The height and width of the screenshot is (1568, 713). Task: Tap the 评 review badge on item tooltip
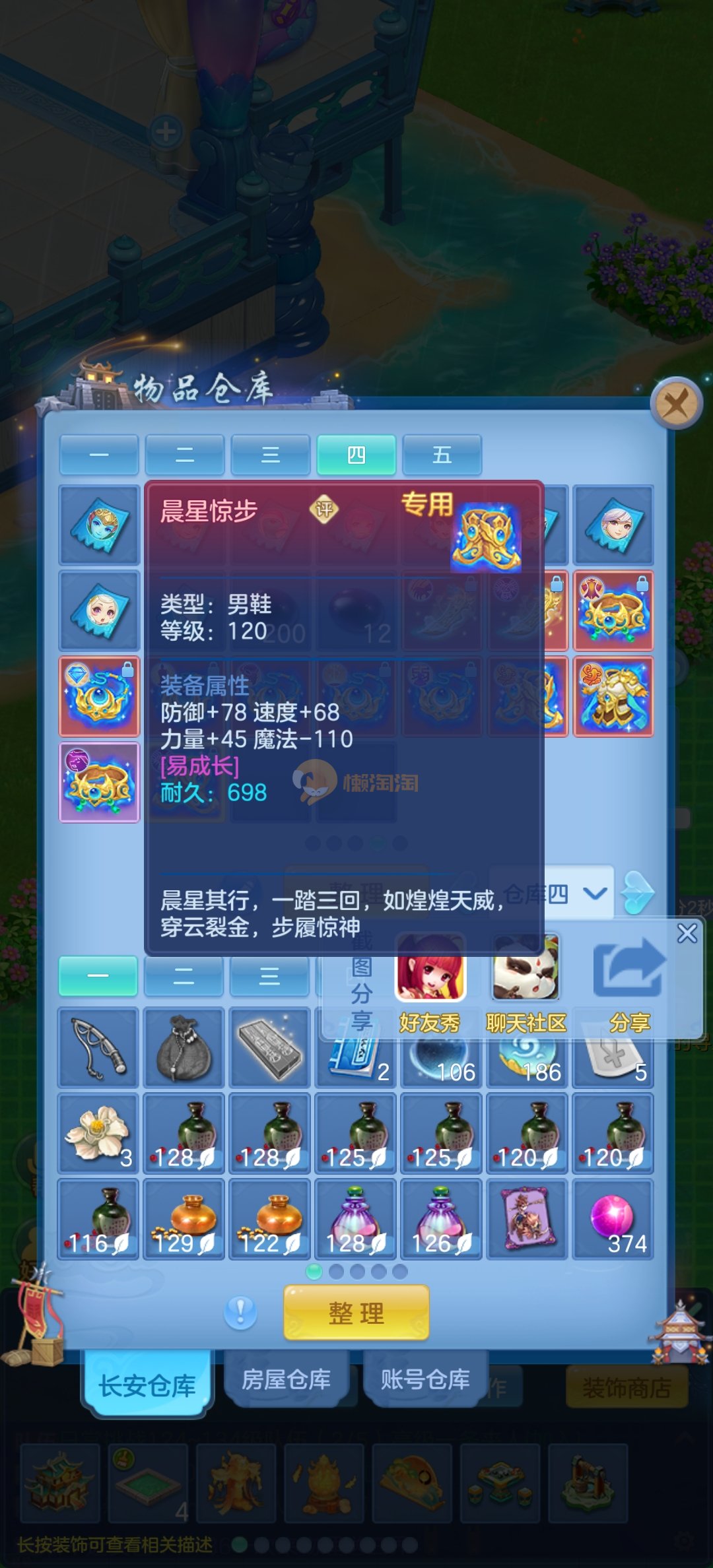(324, 509)
